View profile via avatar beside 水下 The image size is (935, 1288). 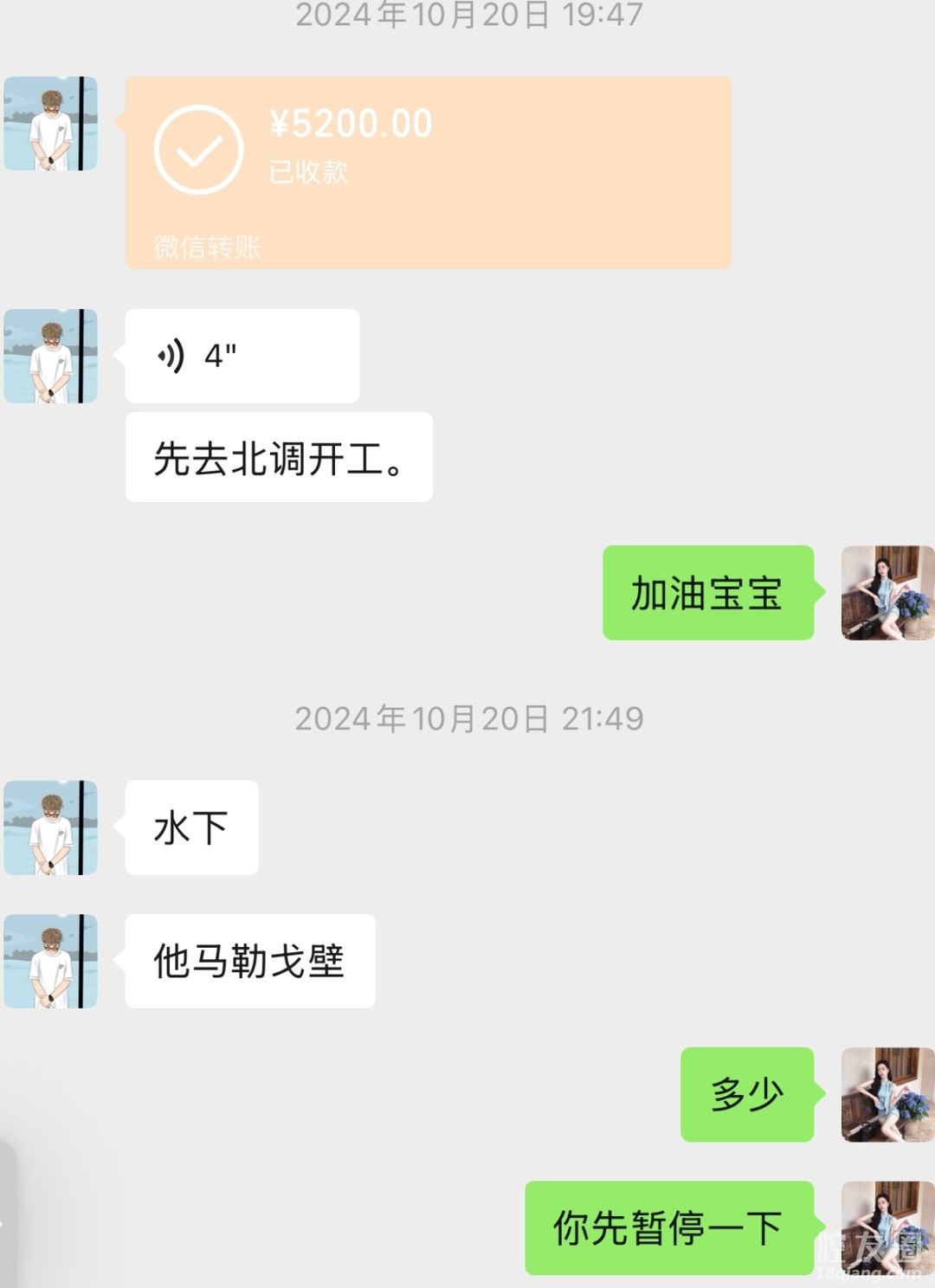click(x=51, y=828)
